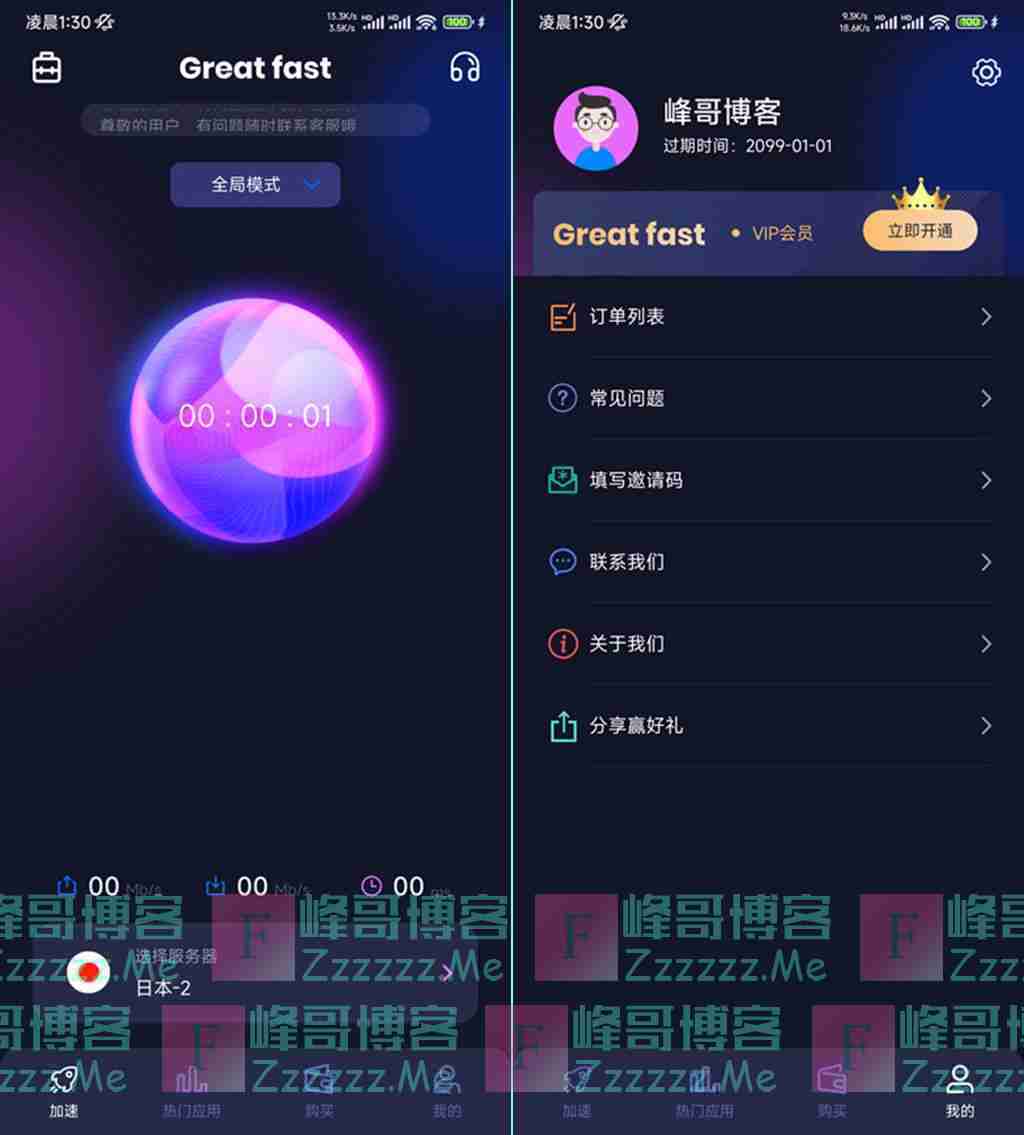Go to 联系我们 contact page
1024x1135 pixels.
768,562
